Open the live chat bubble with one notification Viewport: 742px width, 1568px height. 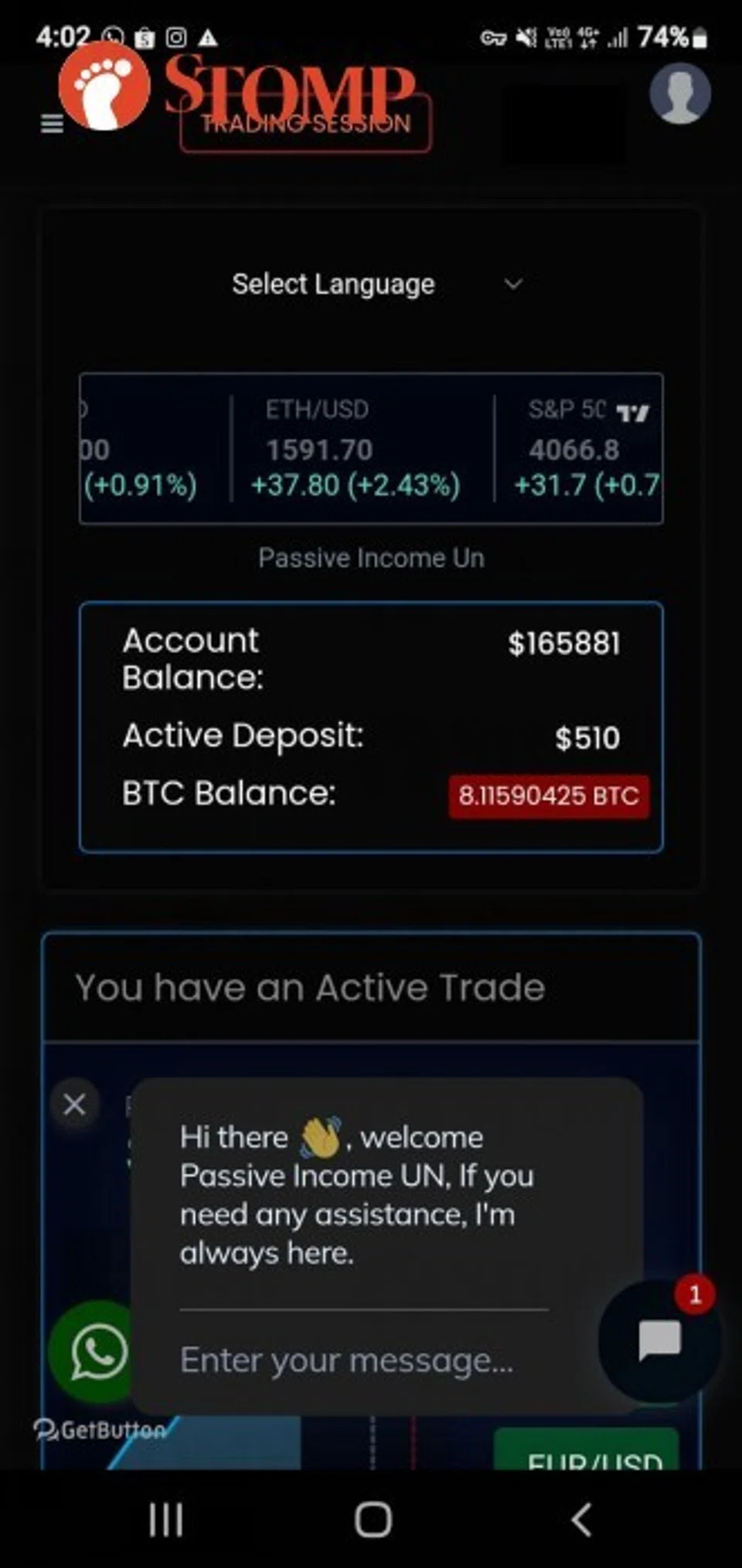tap(659, 1340)
